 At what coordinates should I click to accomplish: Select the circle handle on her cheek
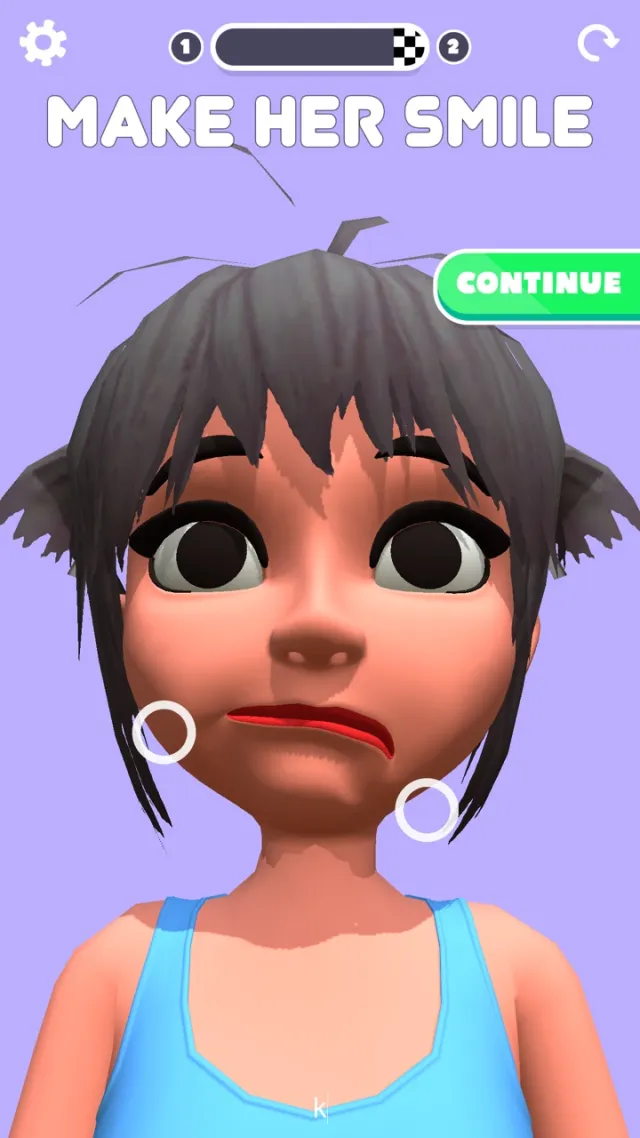[164, 732]
